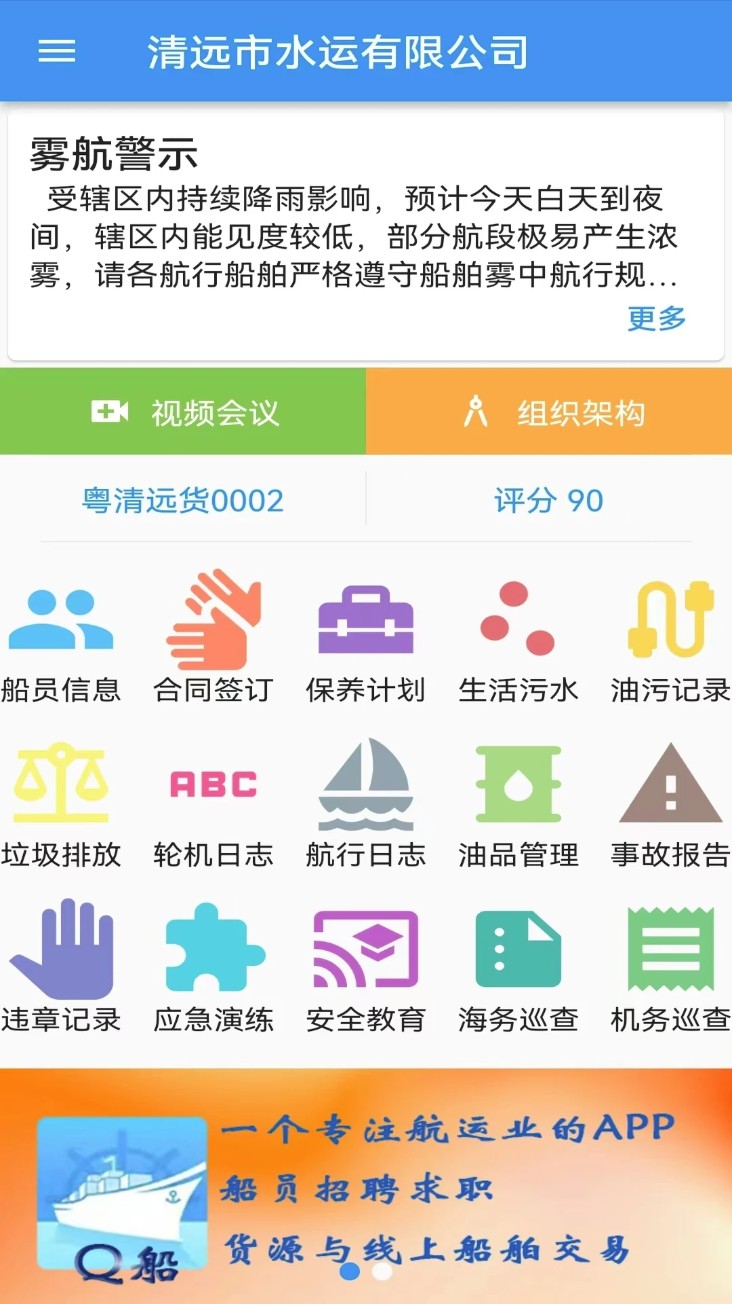Start a 视频会议 video meeting
This screenshot has width=732, height=1304.
tap(183, 412)
